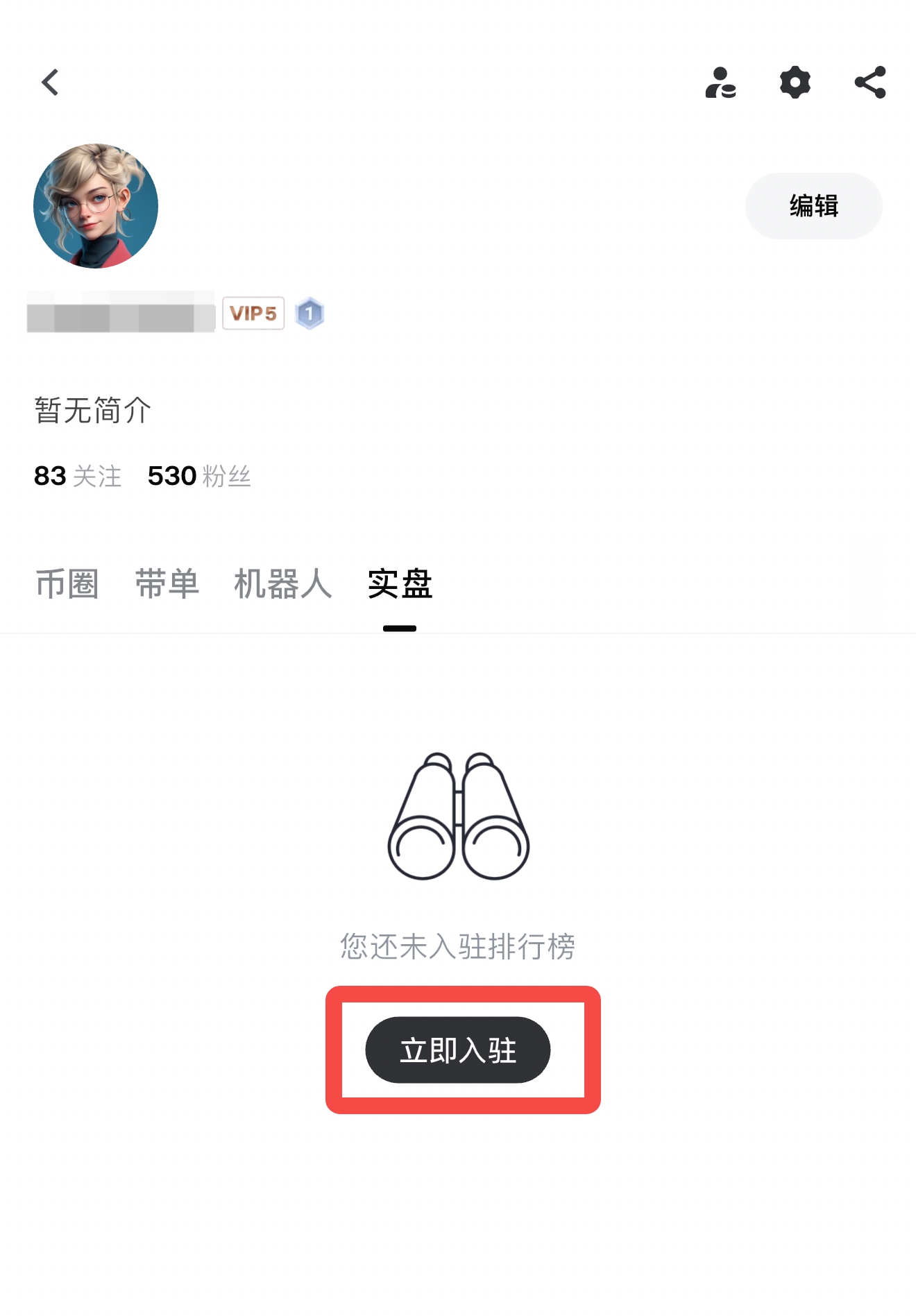Tap the 编辑 edit profile button
The image size is (916, 1316).
(813, 206)
